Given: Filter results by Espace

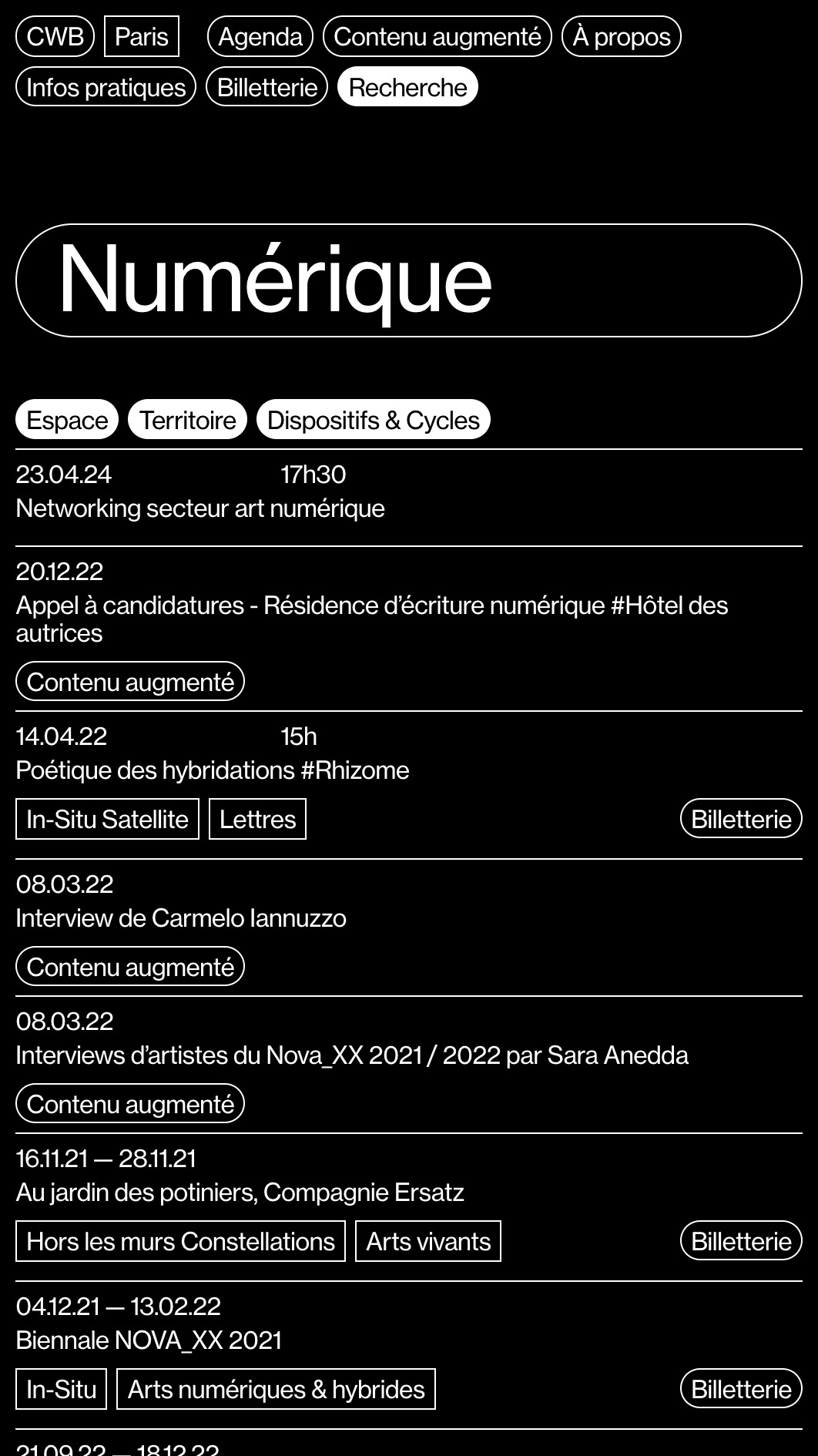Looking at the screenshot, I should [x=67, y=420].
